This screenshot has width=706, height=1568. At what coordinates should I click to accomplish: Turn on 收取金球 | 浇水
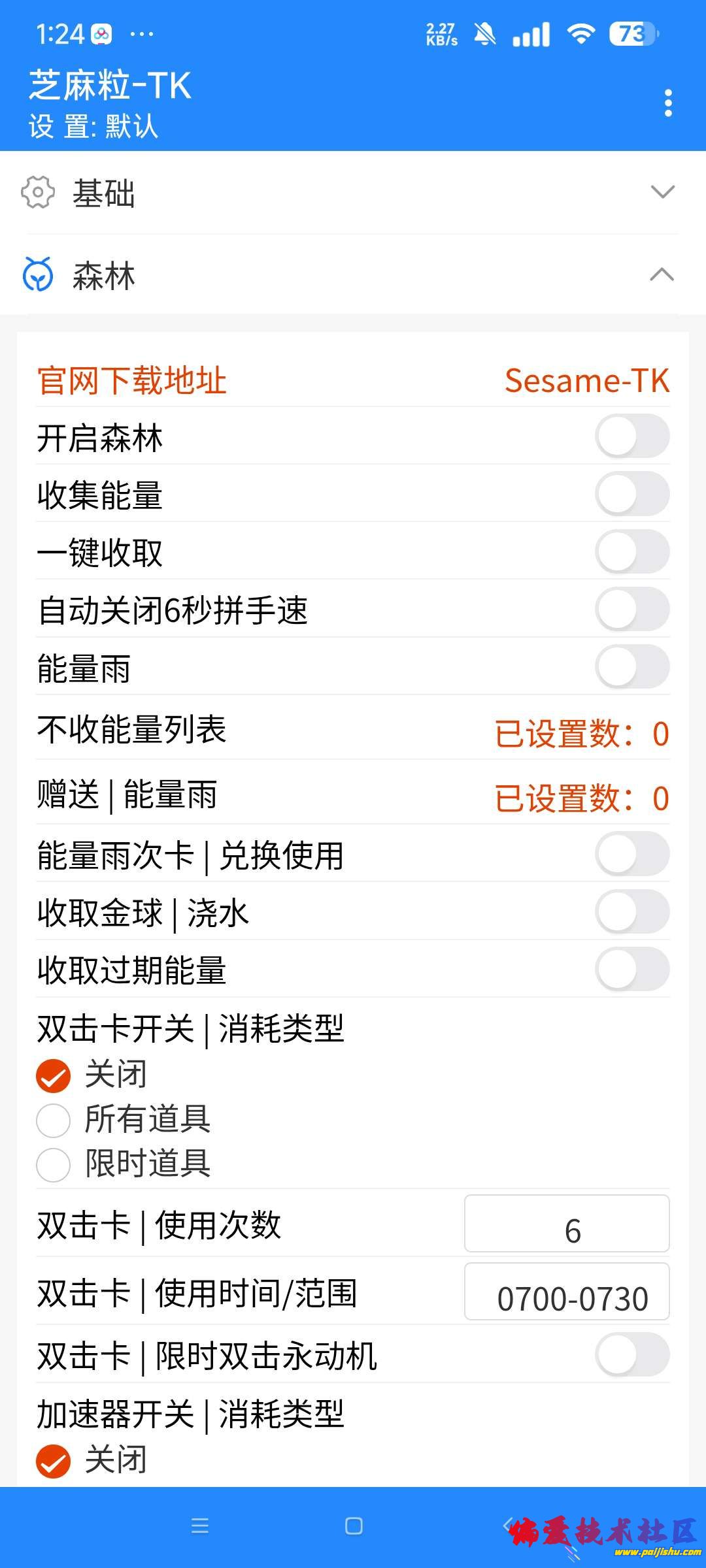(x=631, y=911)
